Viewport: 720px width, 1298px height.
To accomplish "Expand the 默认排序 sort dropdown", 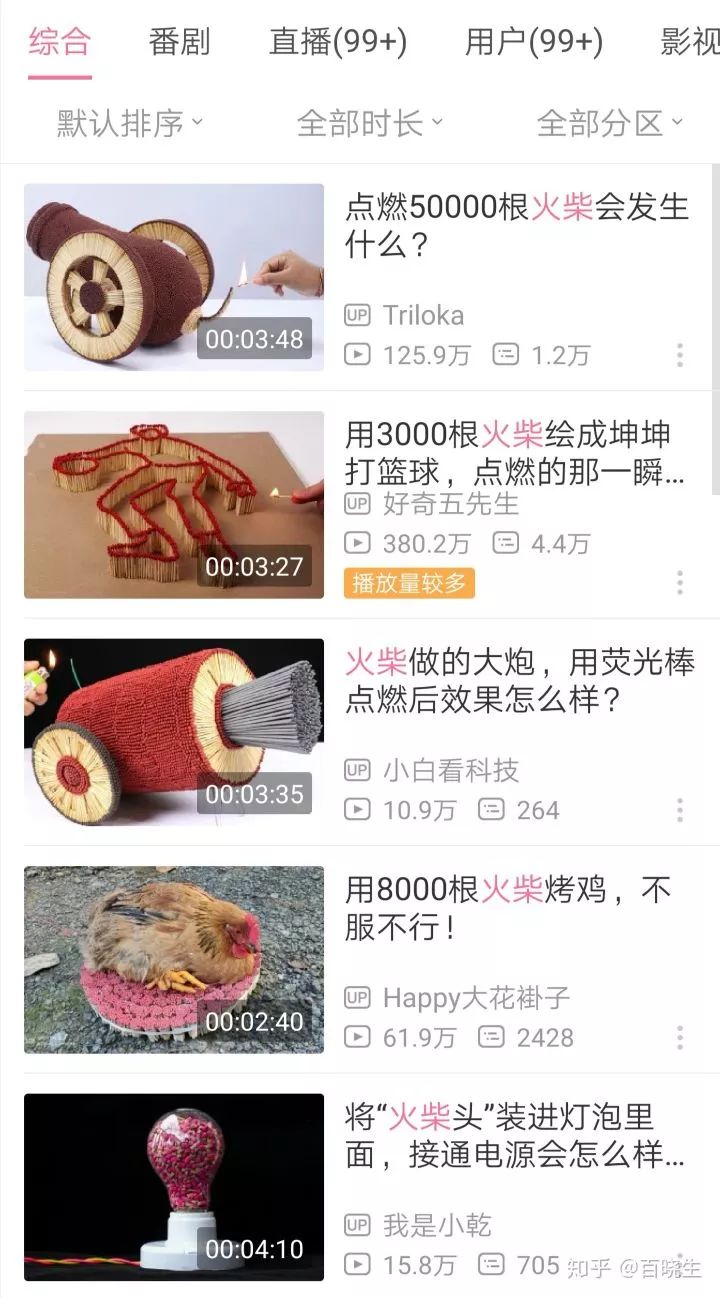I will click(x=129, y=124).
